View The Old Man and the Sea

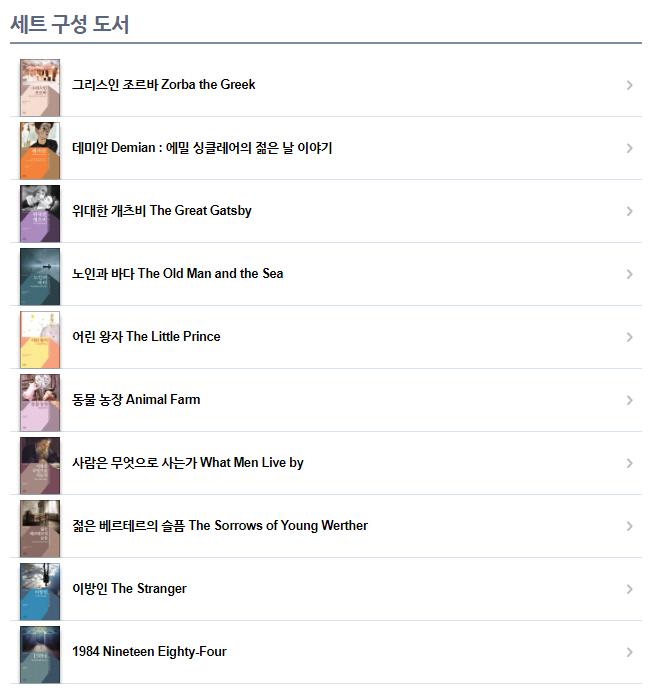tap(178, 274)
